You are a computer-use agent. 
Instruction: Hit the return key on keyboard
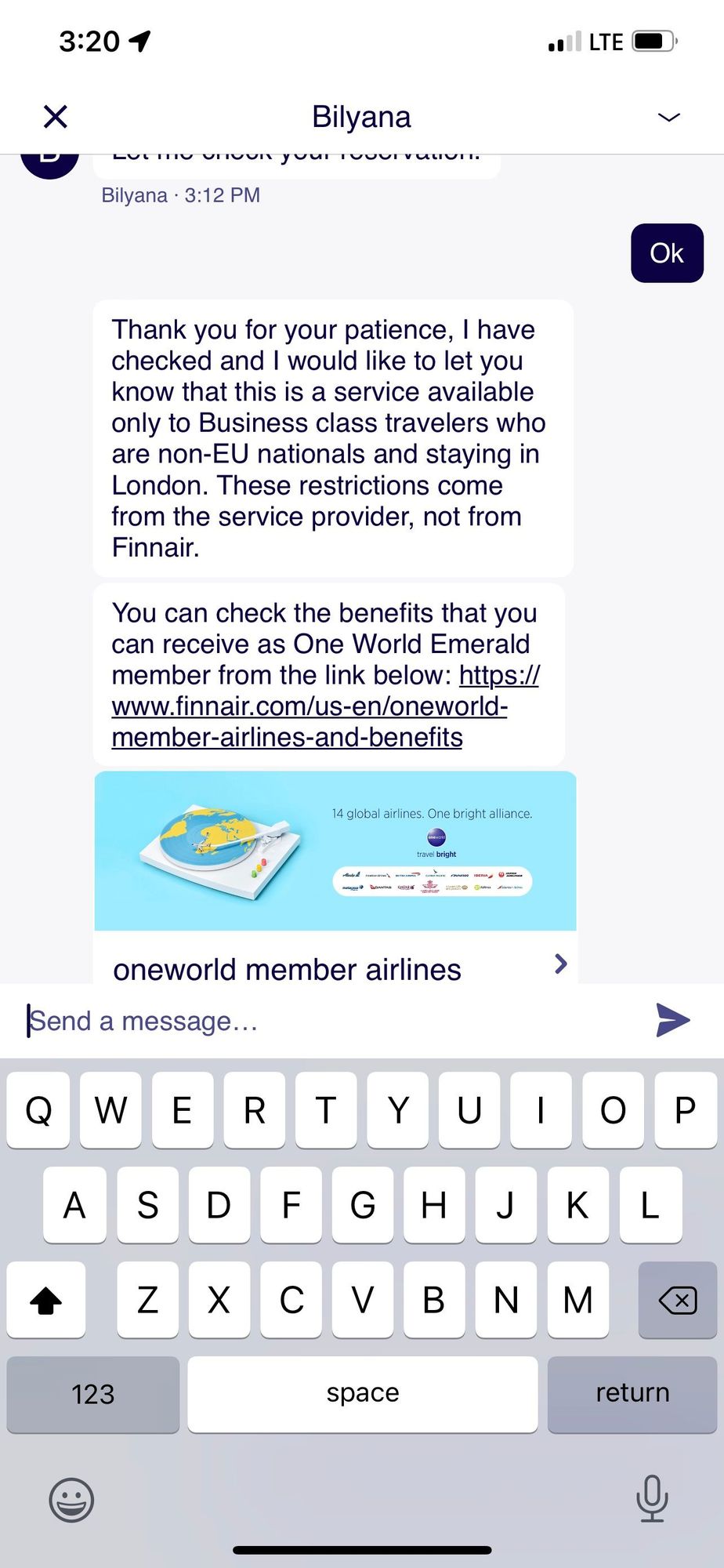tap(632, 1393)
